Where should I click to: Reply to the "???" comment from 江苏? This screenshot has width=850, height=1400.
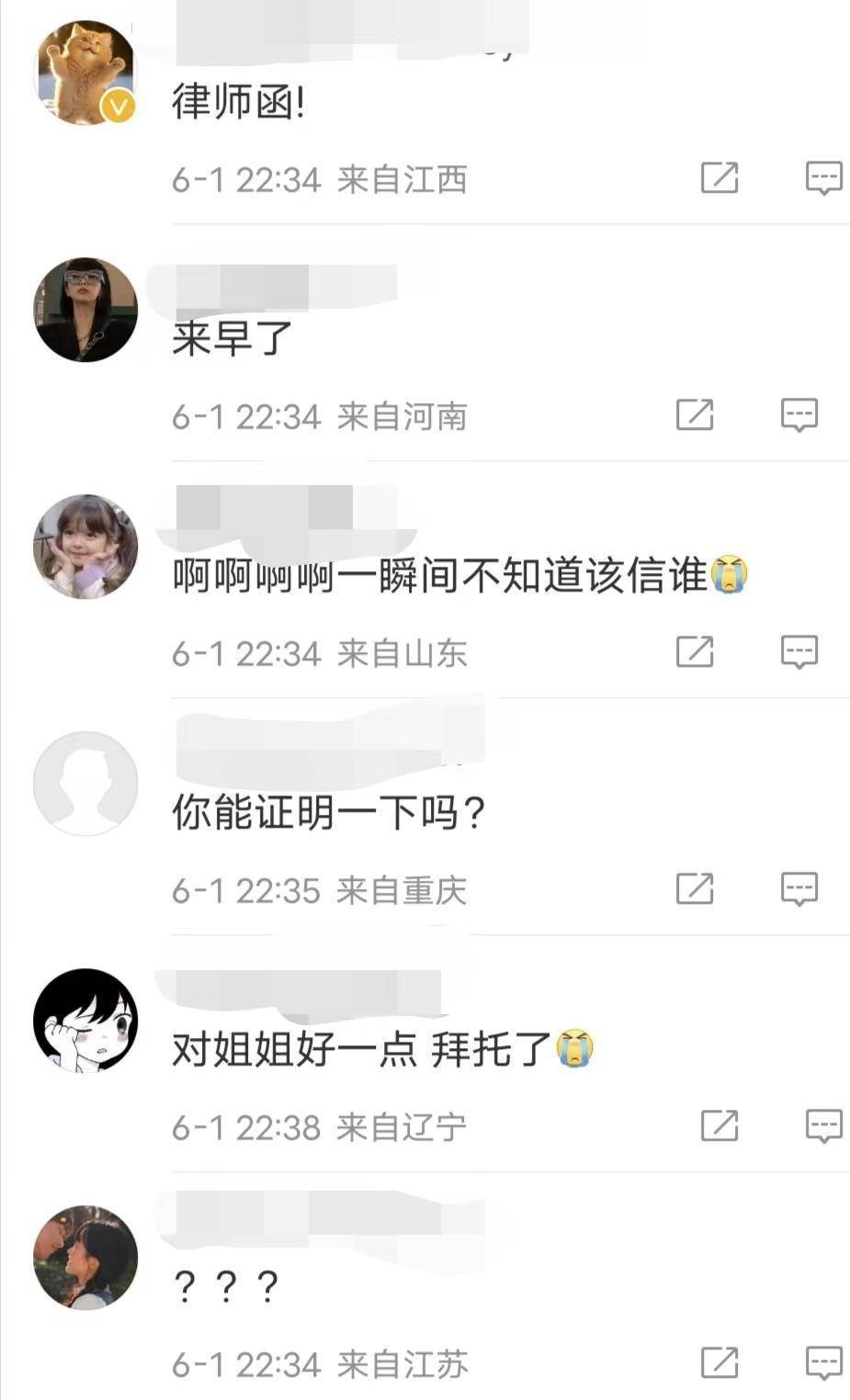(x=823, y=1362)
